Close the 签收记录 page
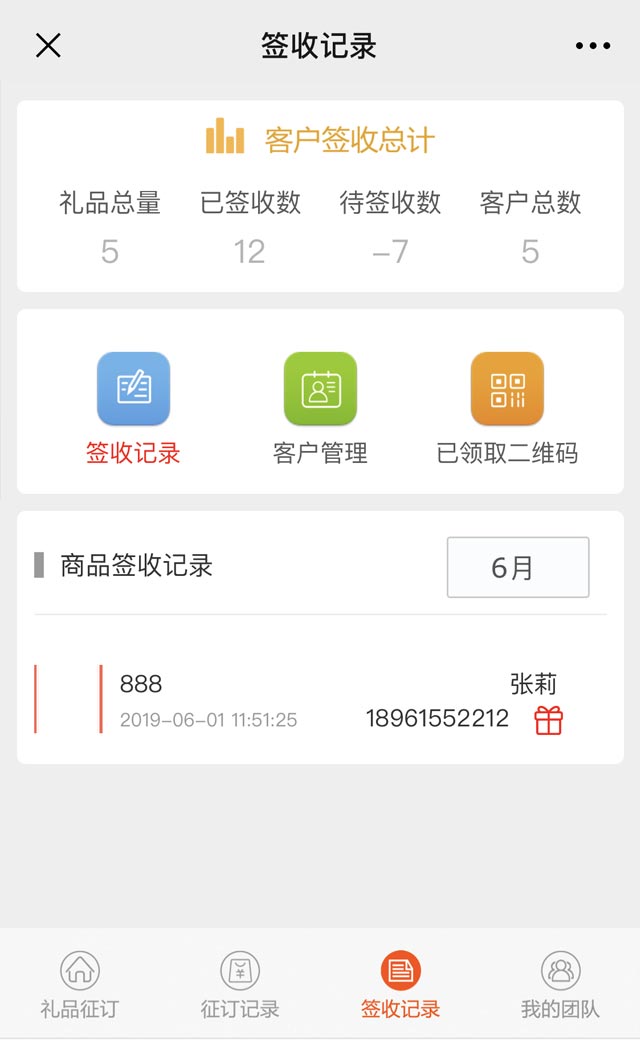 click(x=48, y=46)
